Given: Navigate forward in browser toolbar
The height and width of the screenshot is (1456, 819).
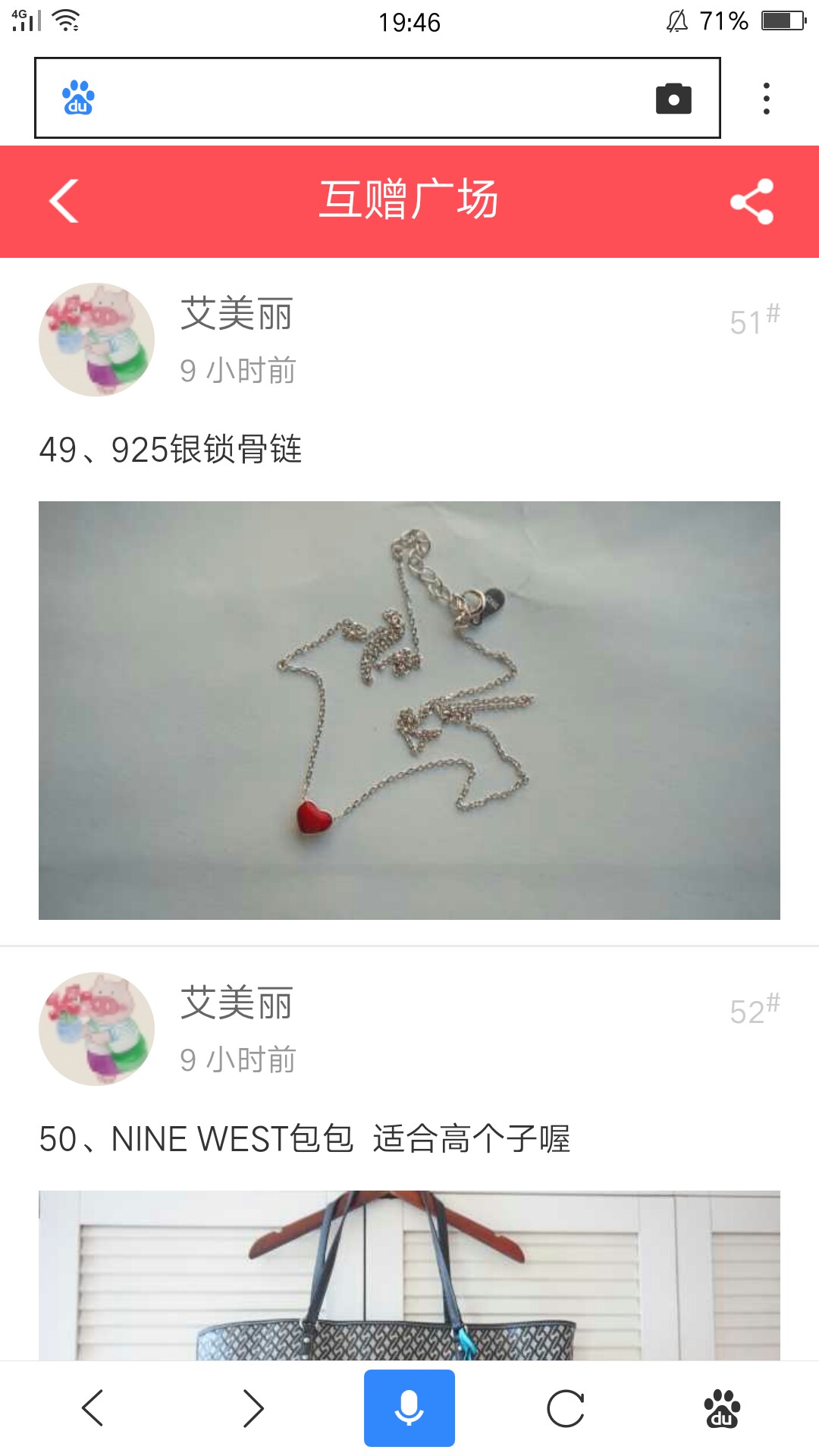Looking at the screenshot, I should 253,1408.
